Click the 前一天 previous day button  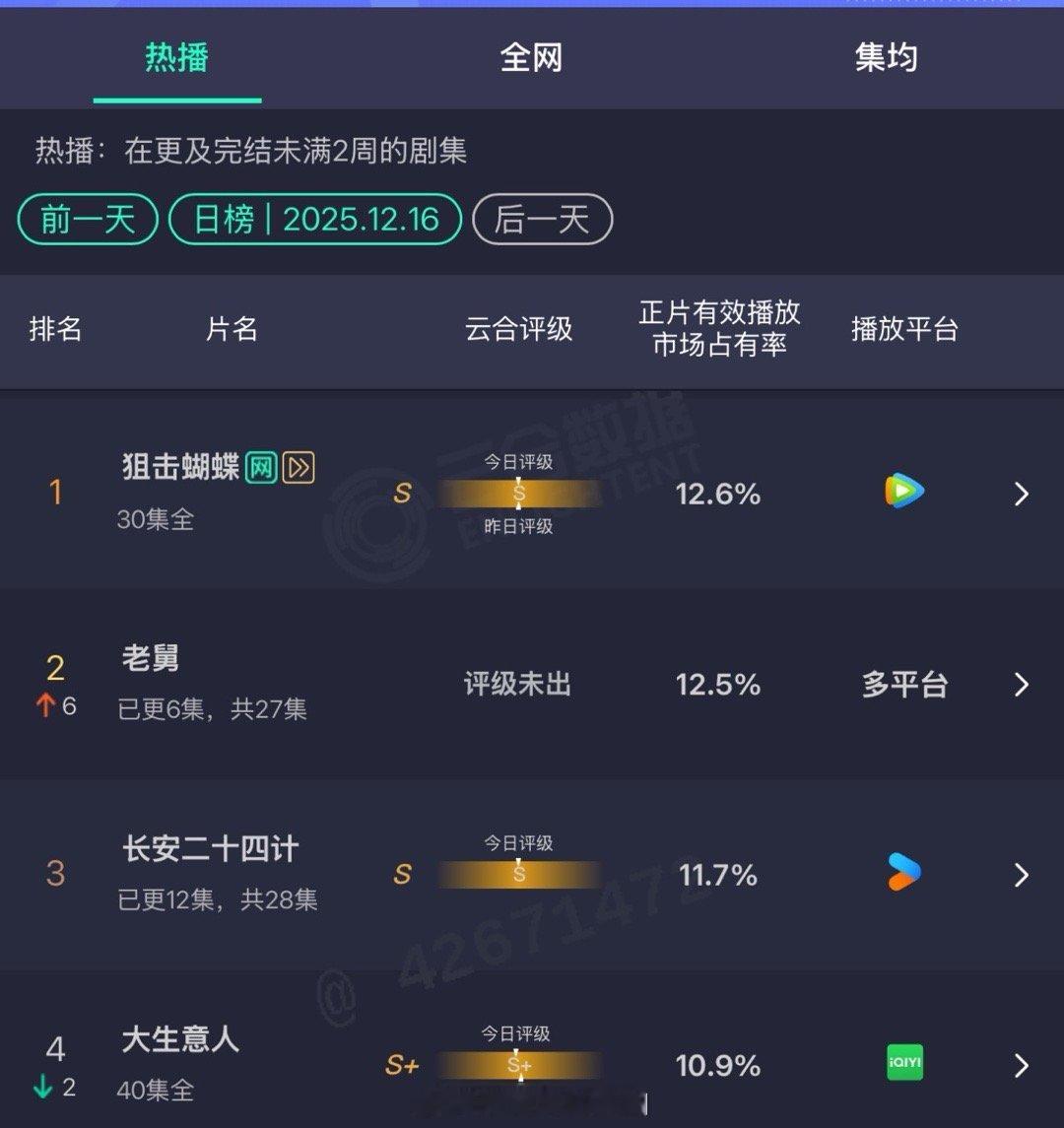[87, 220]
